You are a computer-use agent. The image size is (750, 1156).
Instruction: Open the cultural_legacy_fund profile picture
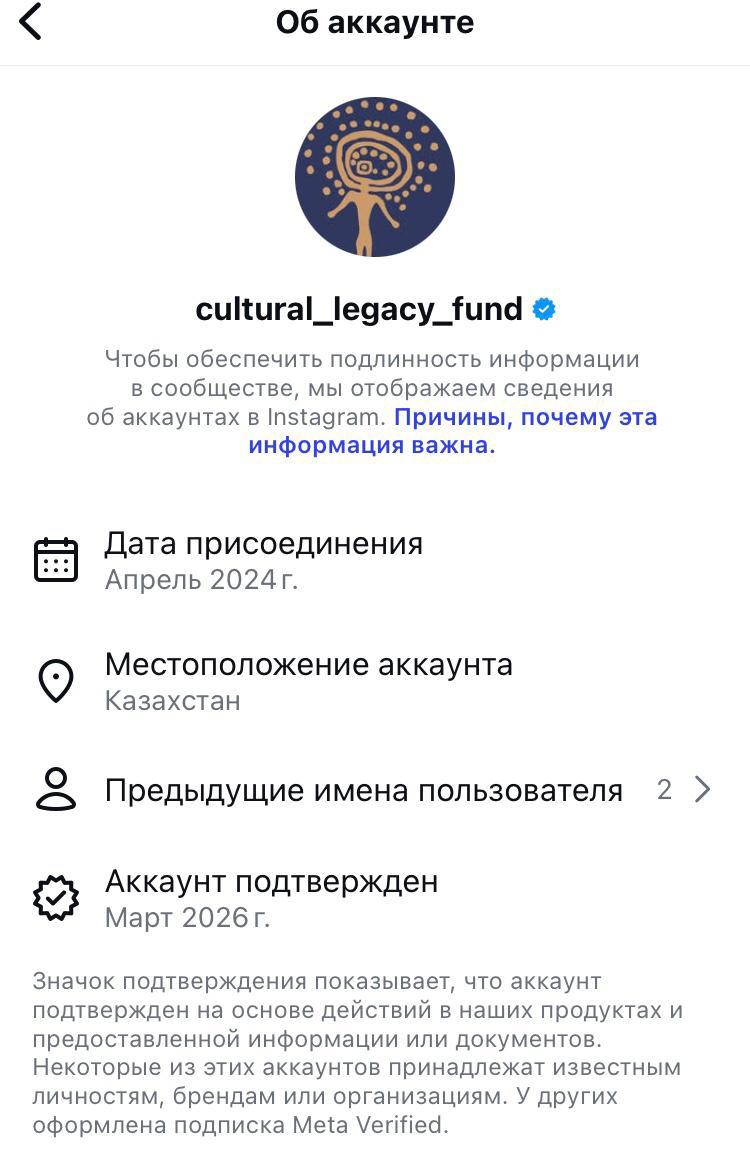(374, 175)
